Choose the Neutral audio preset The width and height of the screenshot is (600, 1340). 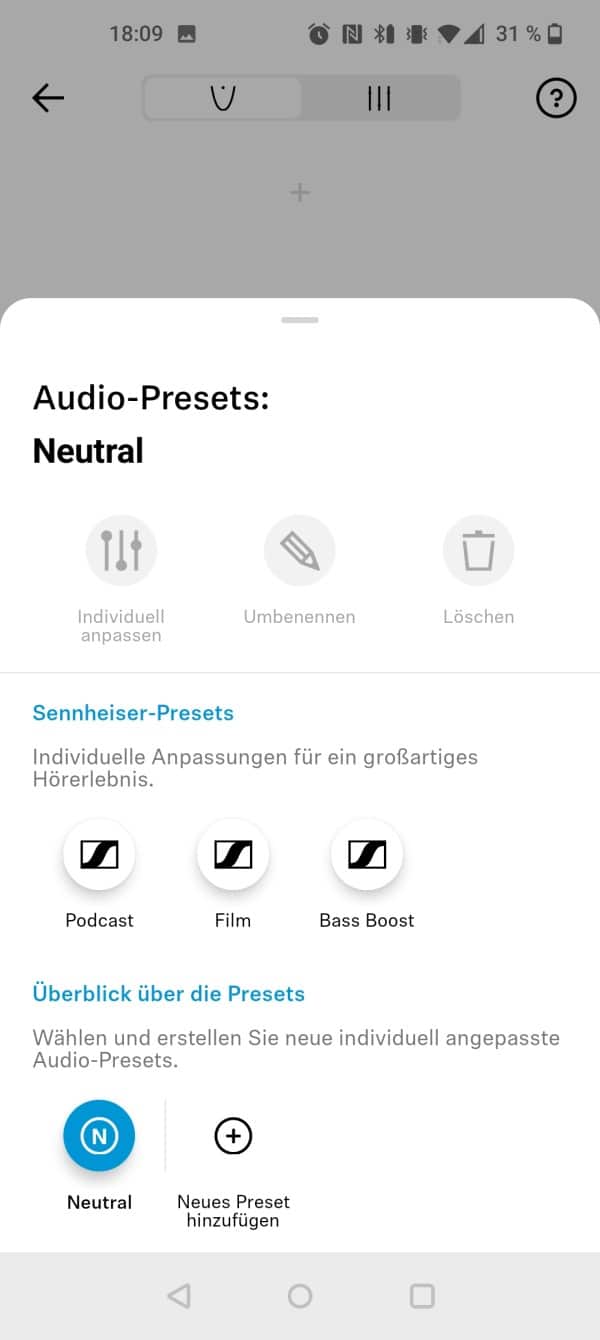tap(99, 1136)
